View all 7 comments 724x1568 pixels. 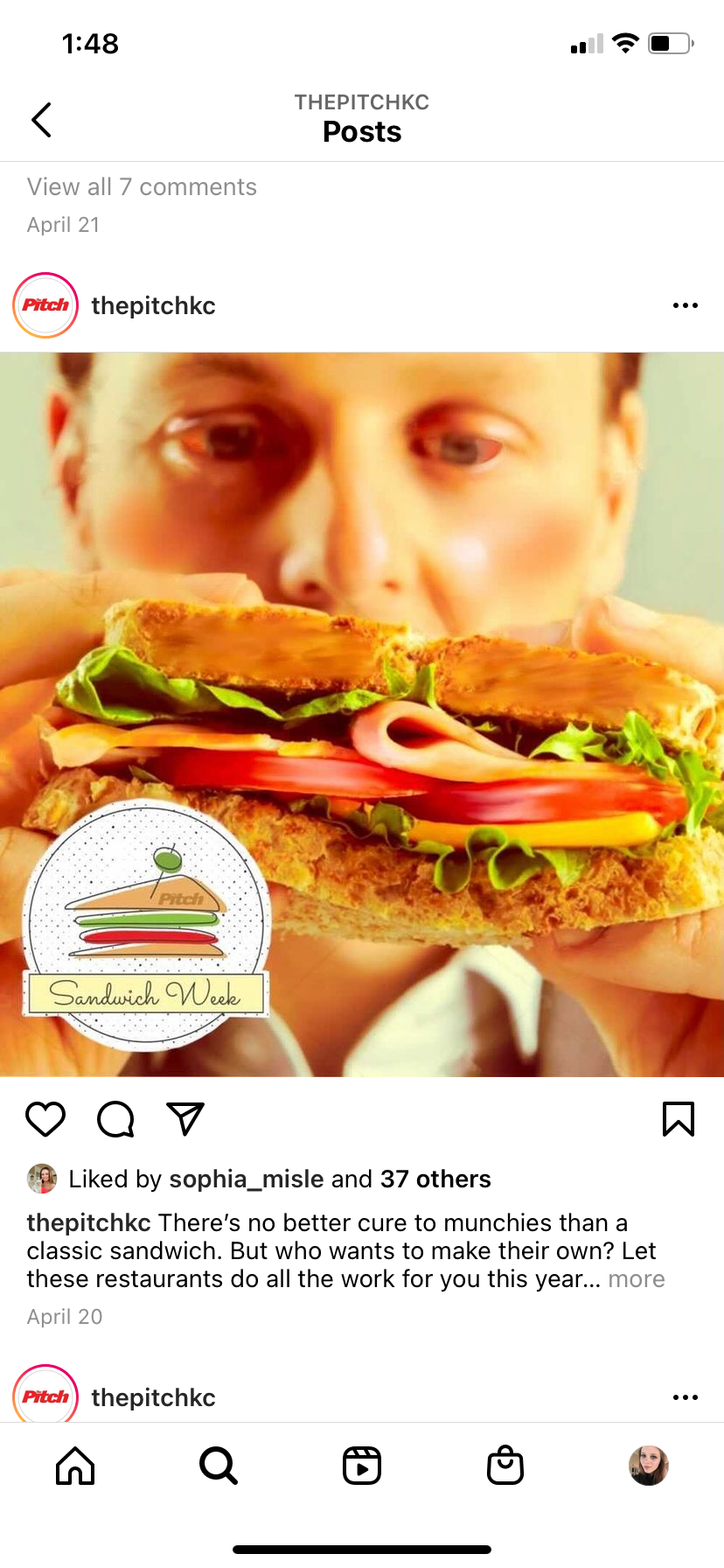tap(142, 187)
